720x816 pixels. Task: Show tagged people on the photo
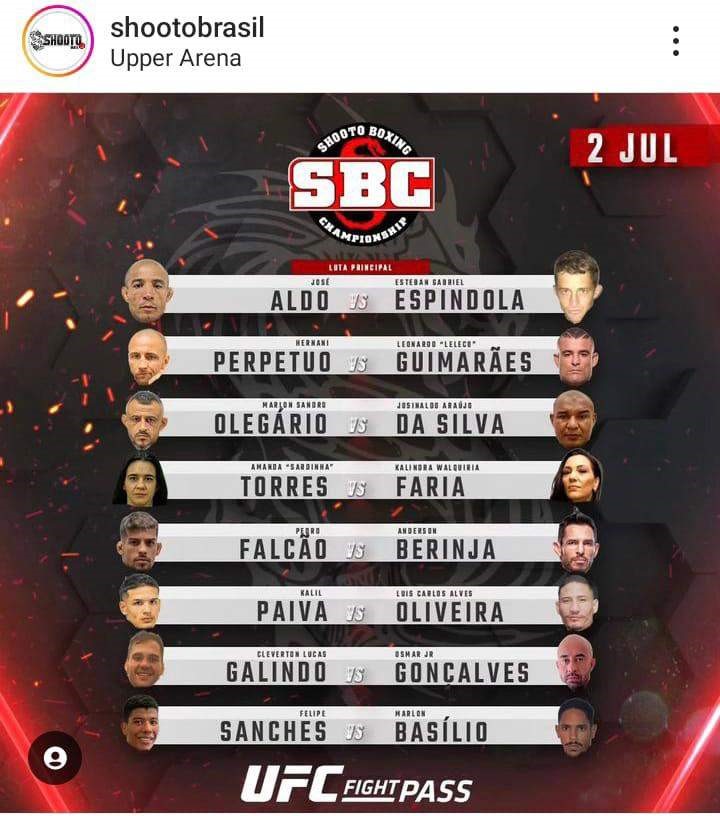point(56,758)
